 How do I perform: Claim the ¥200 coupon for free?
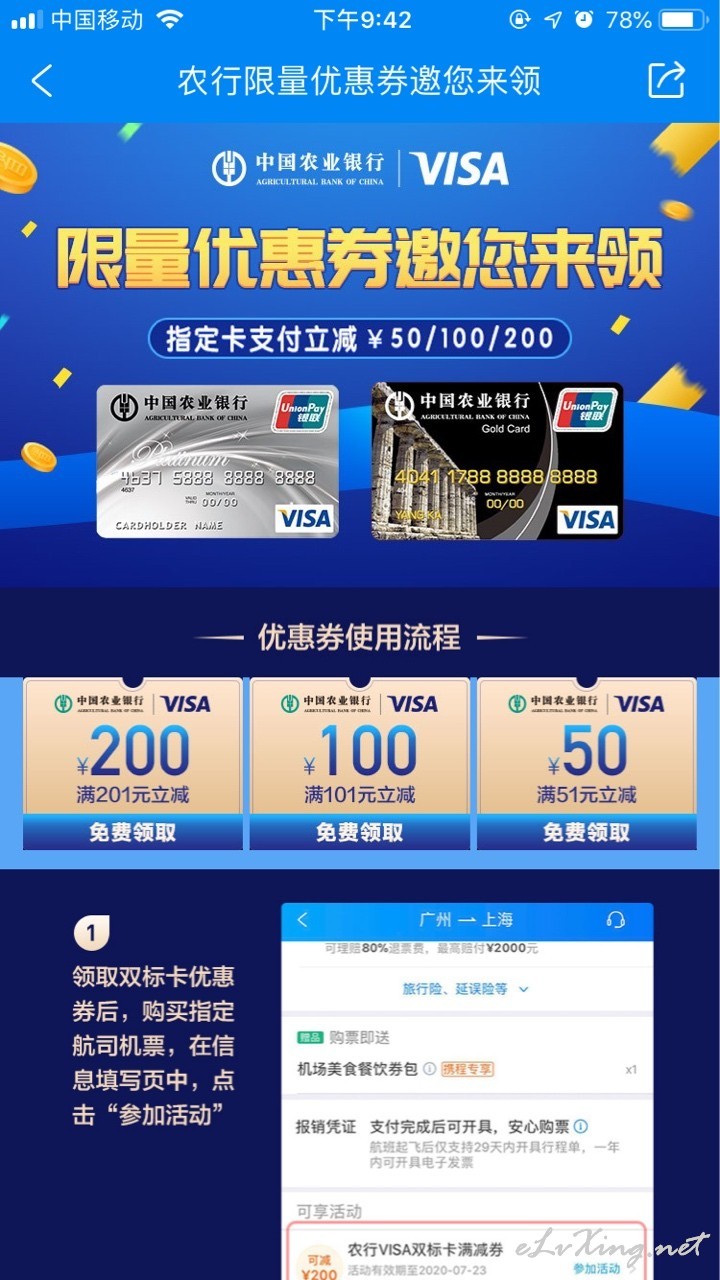133,832
